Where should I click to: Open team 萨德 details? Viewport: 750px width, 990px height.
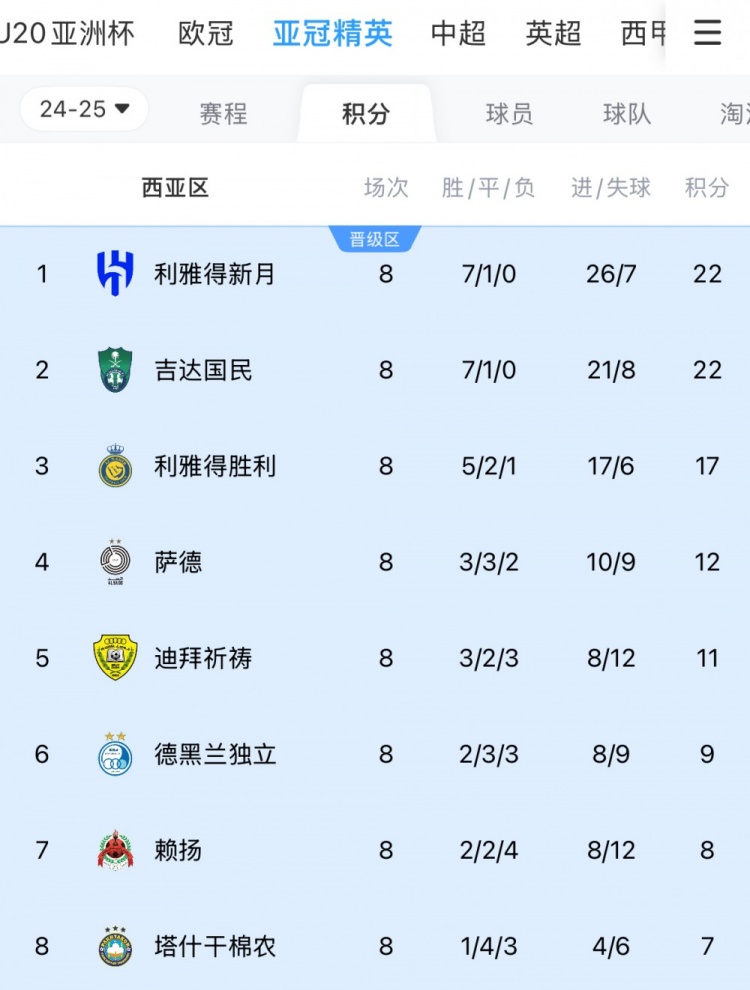click(x=178, y=562)
